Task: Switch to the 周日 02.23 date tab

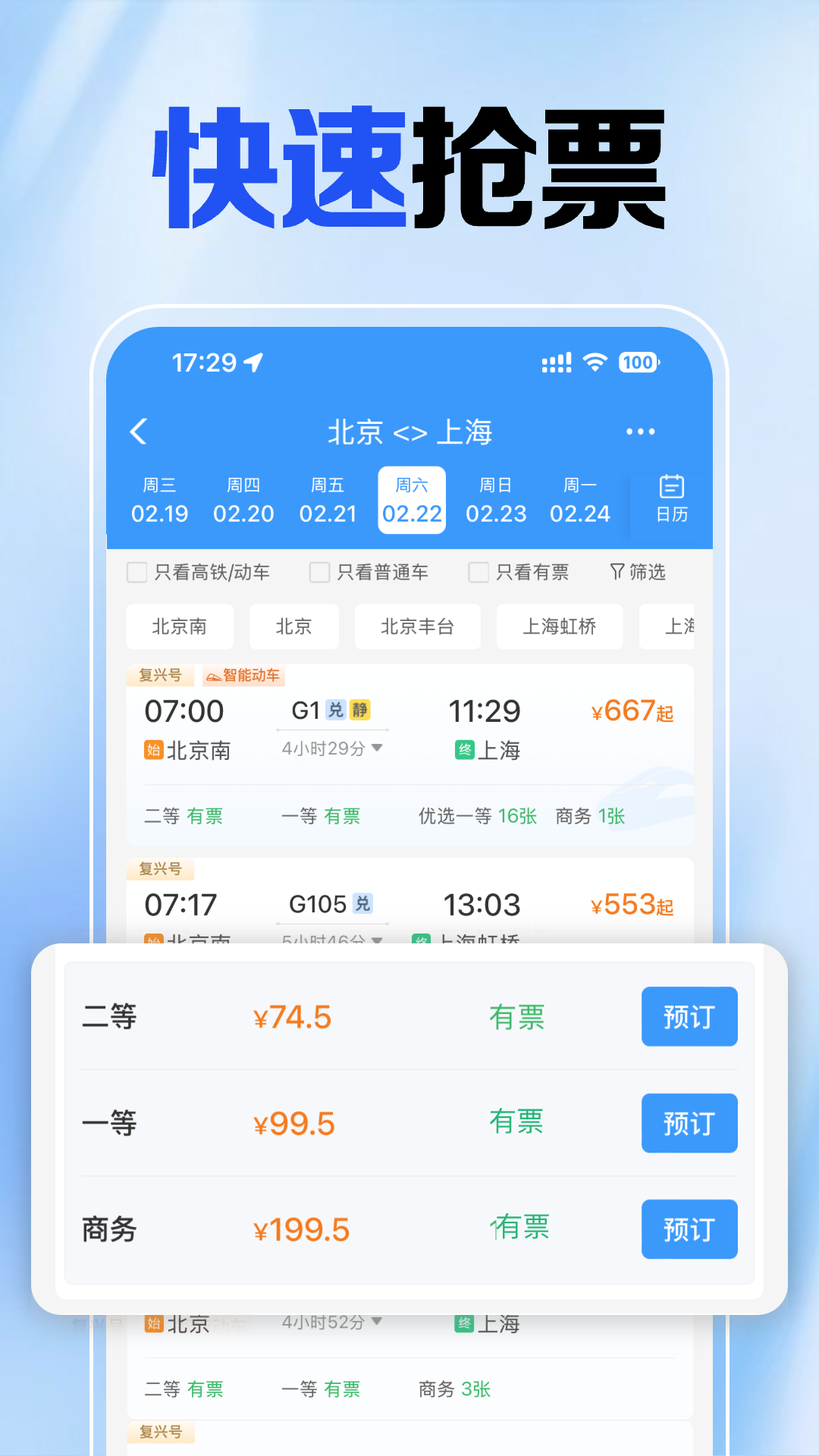Action: pos(496,500)
